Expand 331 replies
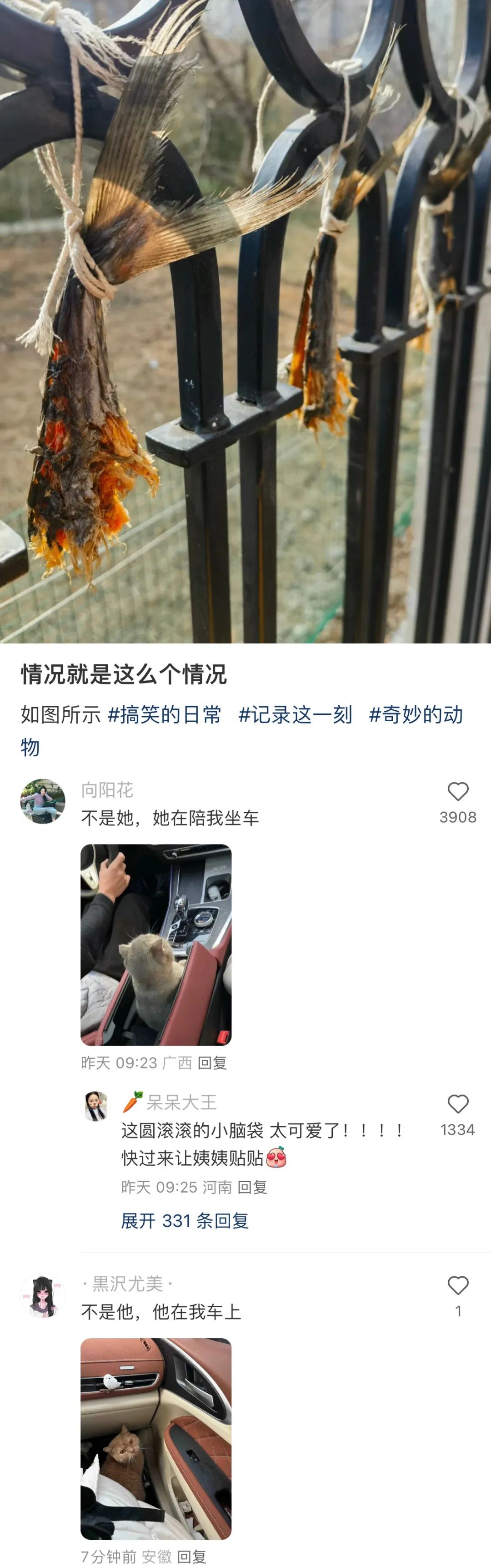The width and height of the screenshot is (491, 1568). point(185,1220)
